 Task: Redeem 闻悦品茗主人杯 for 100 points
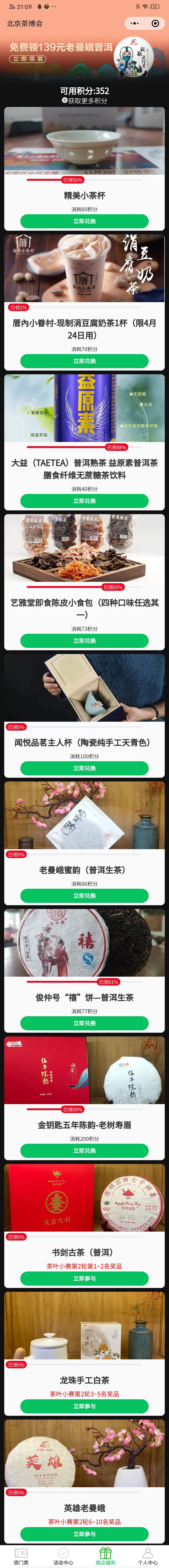coord(84,768)
